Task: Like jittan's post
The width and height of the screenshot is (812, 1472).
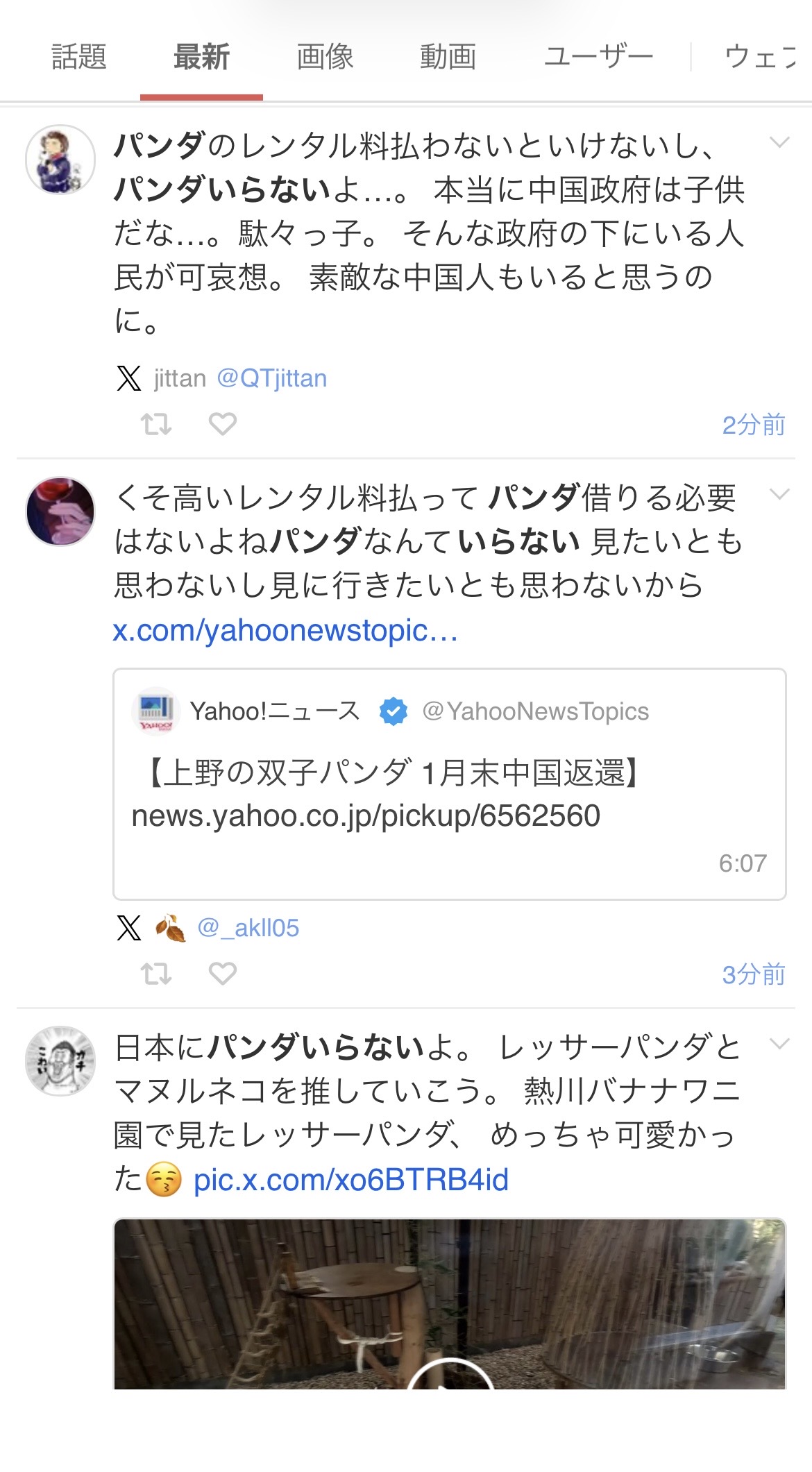Action: click(223, 423)
